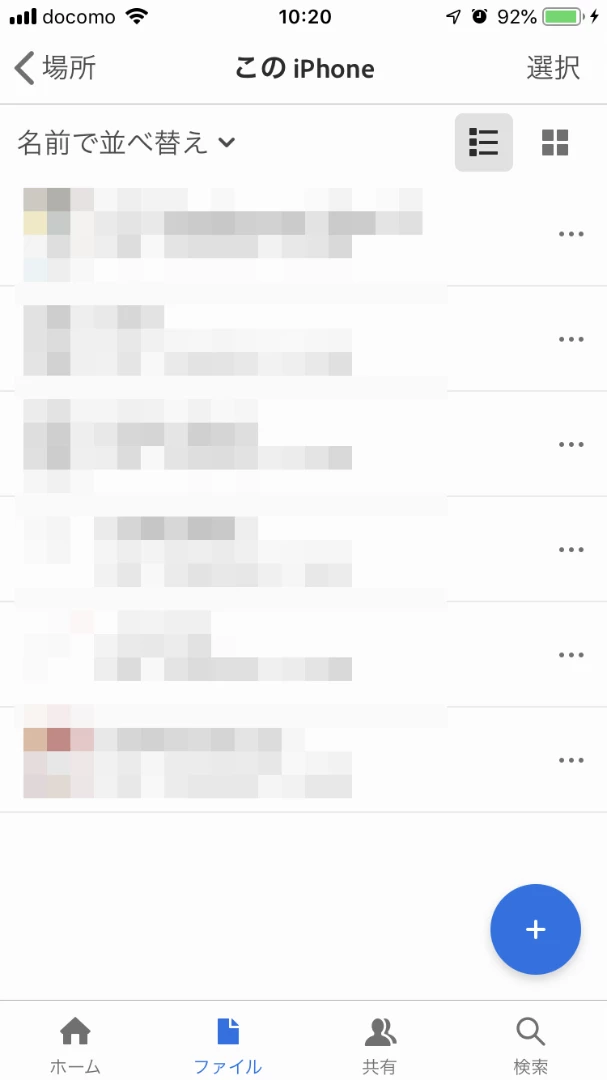Open the ファイル tab

click(x=228, y=1043)
